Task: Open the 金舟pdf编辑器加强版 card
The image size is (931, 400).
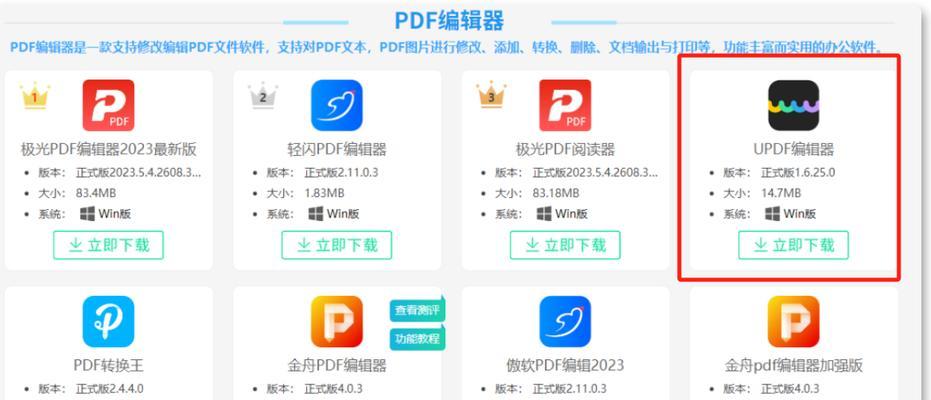Action: click(793, 364)
